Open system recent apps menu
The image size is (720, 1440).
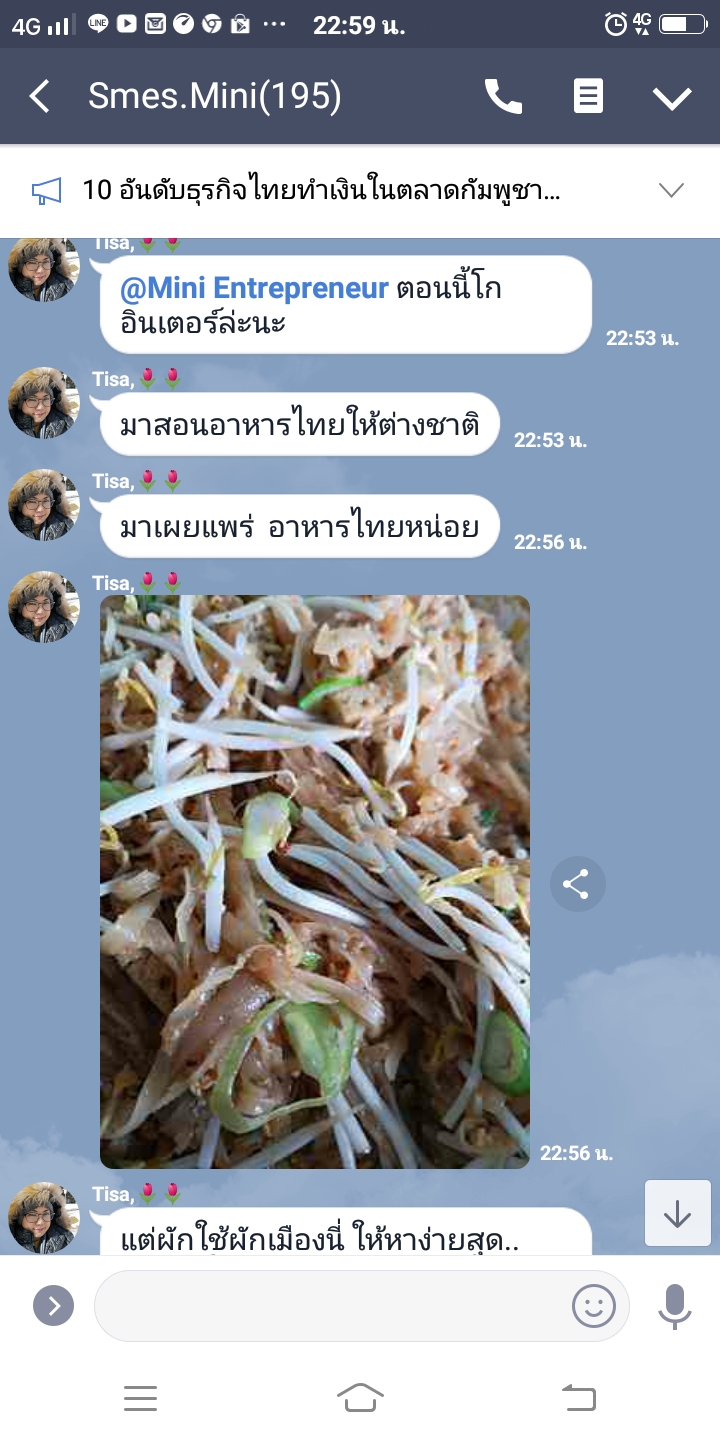tap(140, 1398)
